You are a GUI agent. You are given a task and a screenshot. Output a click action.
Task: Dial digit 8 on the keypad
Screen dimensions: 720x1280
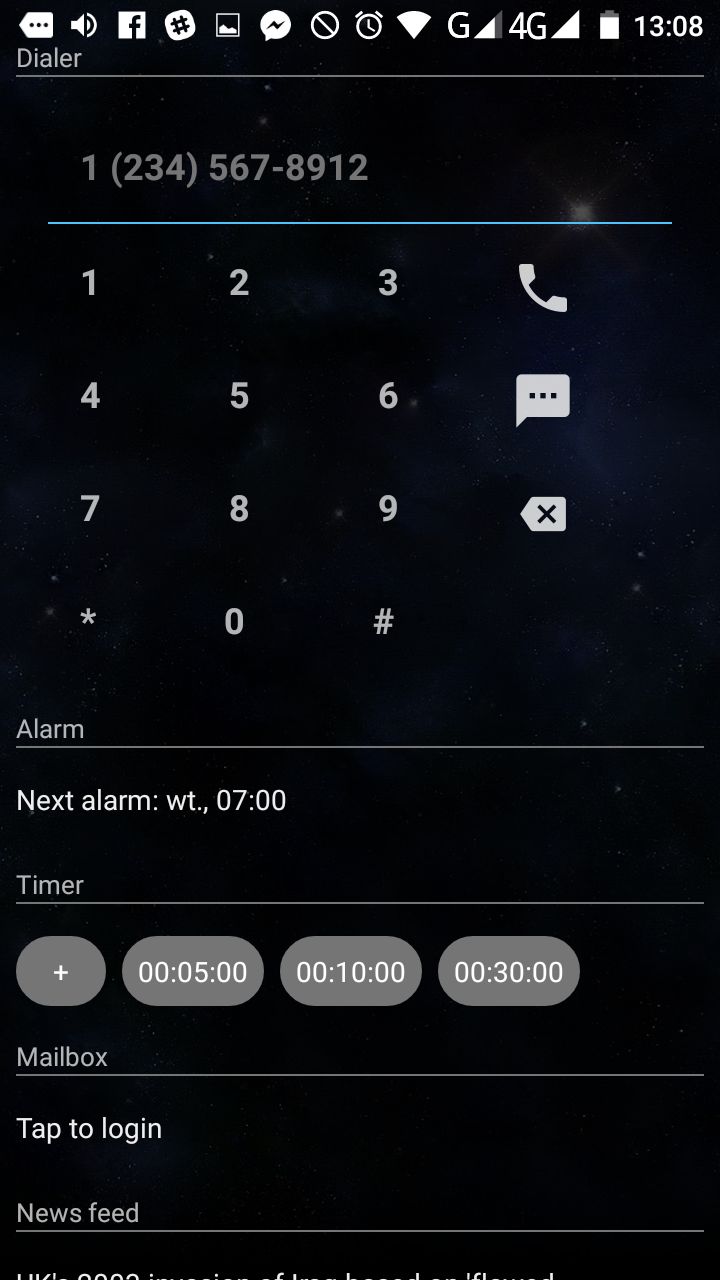[239, 509]
